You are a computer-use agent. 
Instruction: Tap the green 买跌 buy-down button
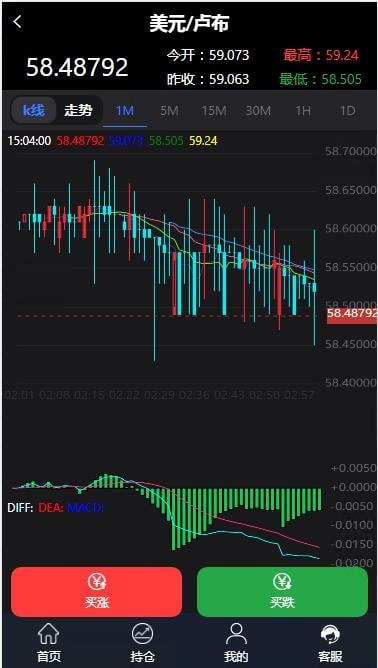[283, 592]
